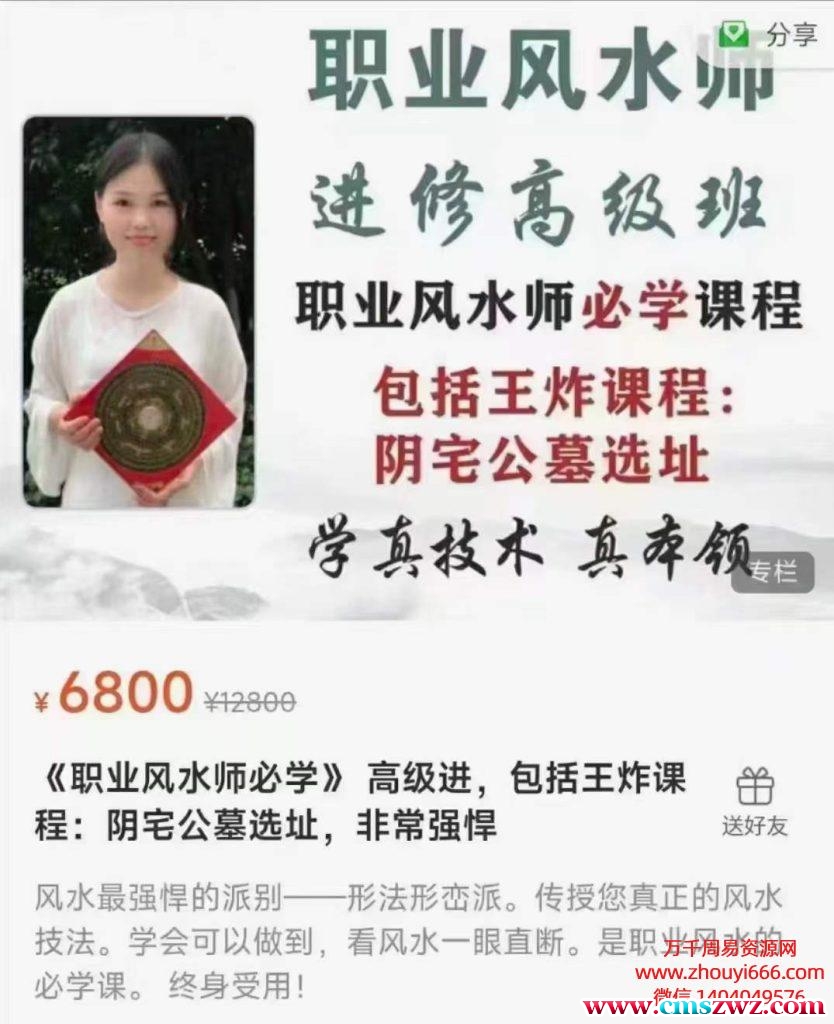This screenshot has height=1024, width=834.
Task: Gift this course via 送好友
Action: (755, 802)
